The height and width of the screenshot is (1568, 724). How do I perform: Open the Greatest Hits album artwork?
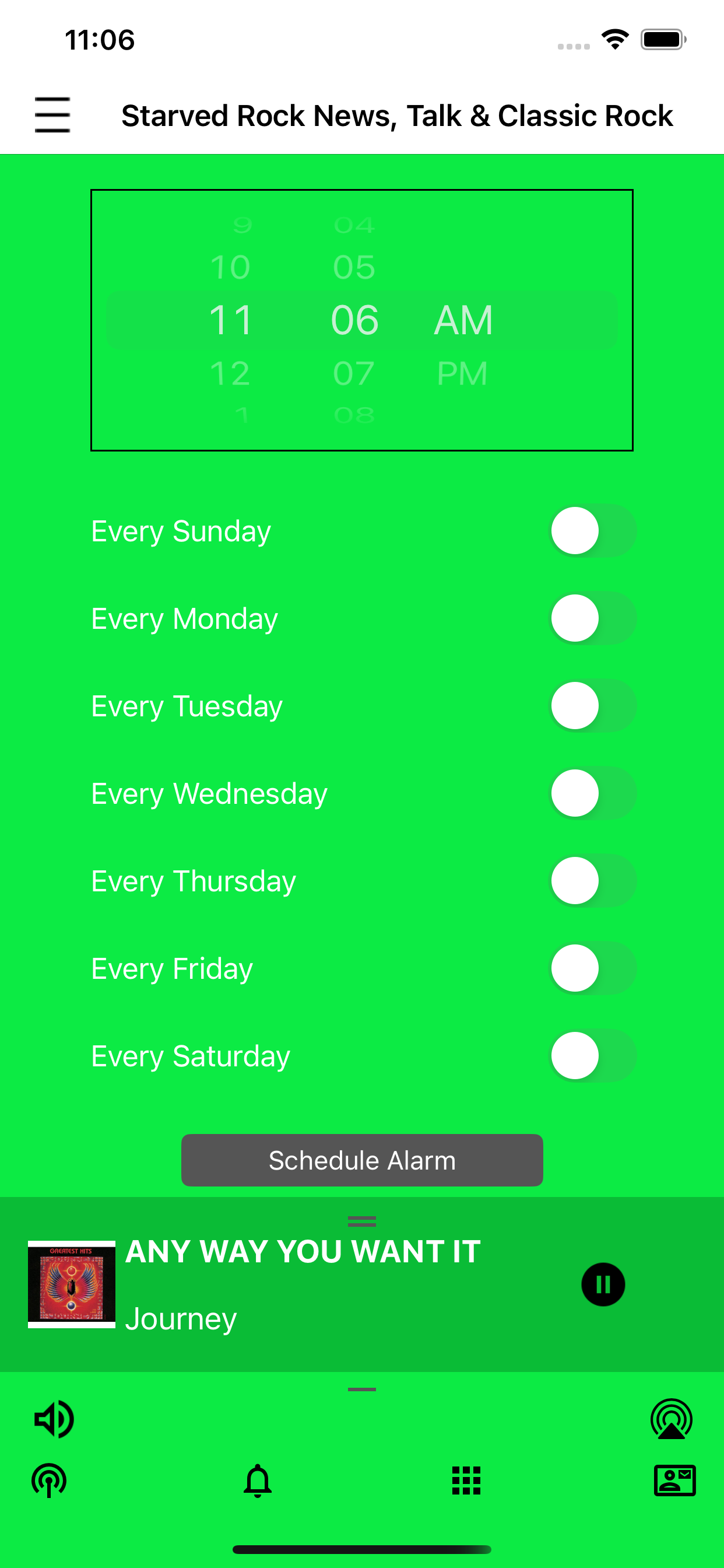point(72,1284)
